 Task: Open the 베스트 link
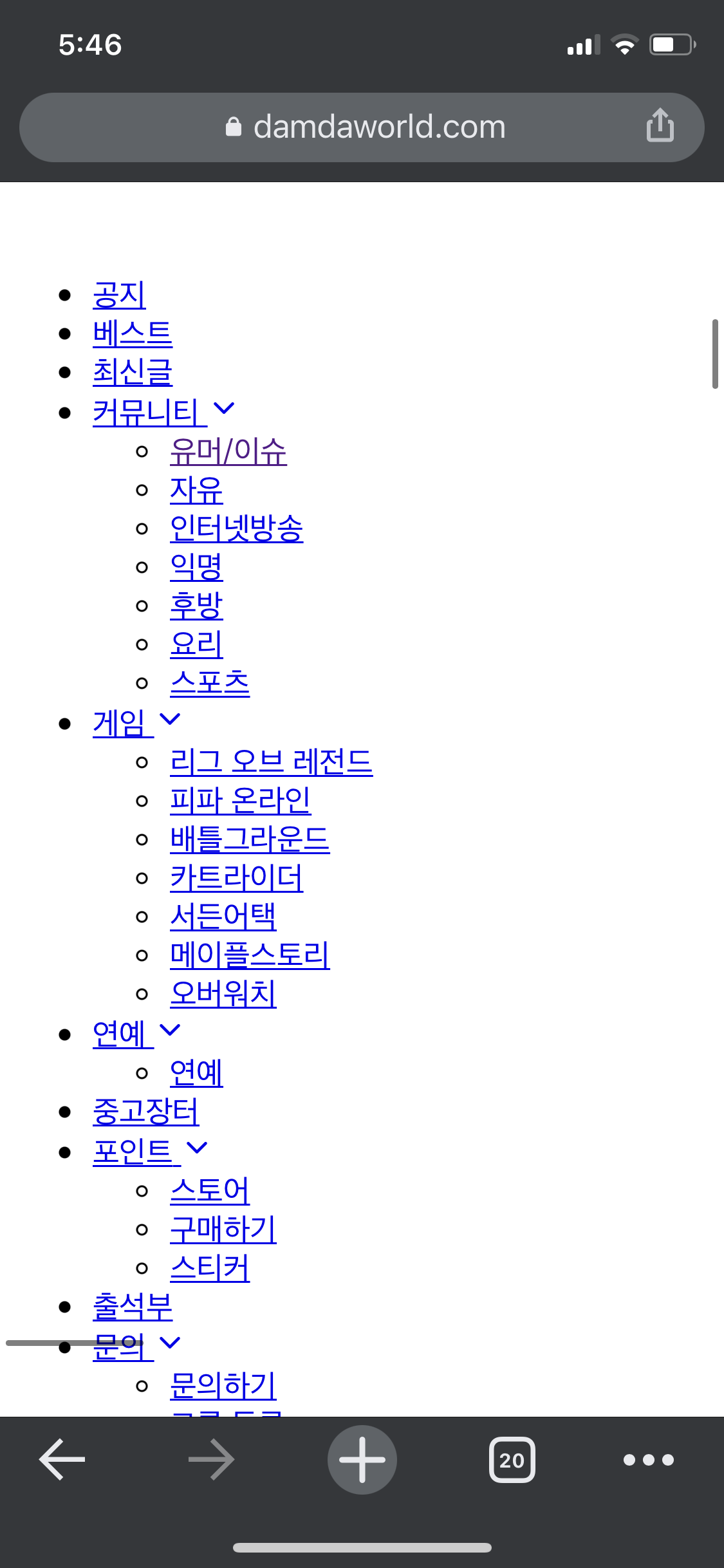(133, 334)
